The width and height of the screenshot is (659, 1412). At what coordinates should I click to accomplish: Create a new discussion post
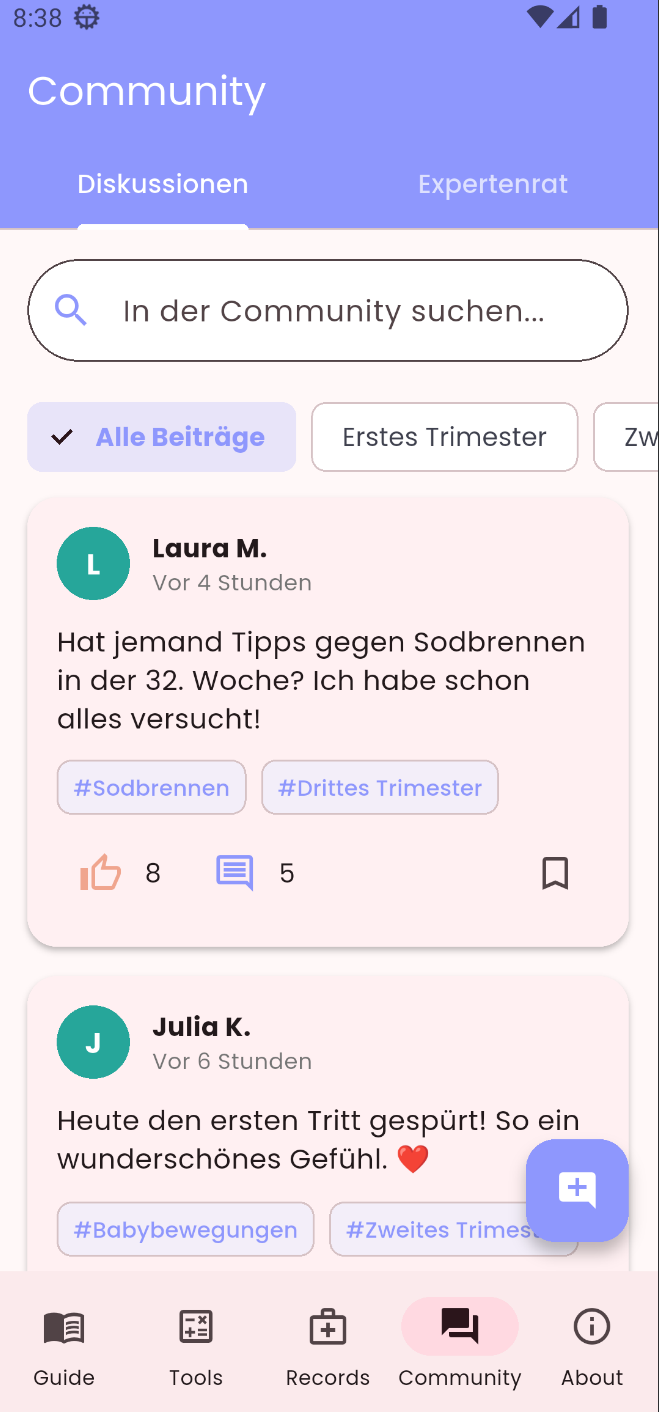point(577,1190)
